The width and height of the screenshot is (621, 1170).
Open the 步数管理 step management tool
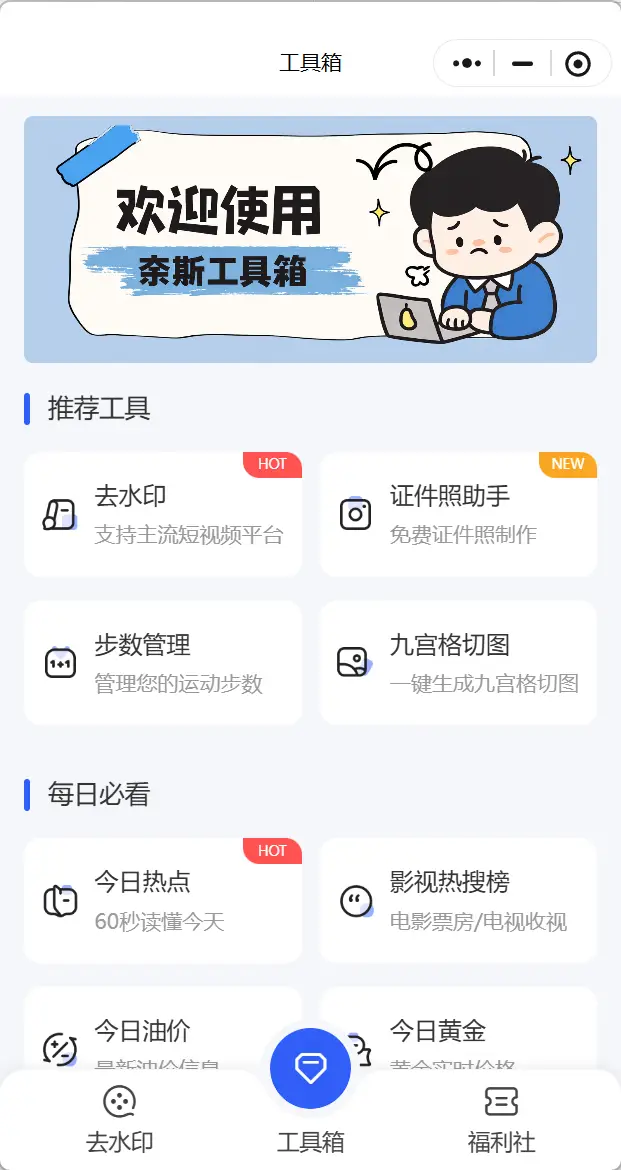pyautogui.click(x=163, y=662)
